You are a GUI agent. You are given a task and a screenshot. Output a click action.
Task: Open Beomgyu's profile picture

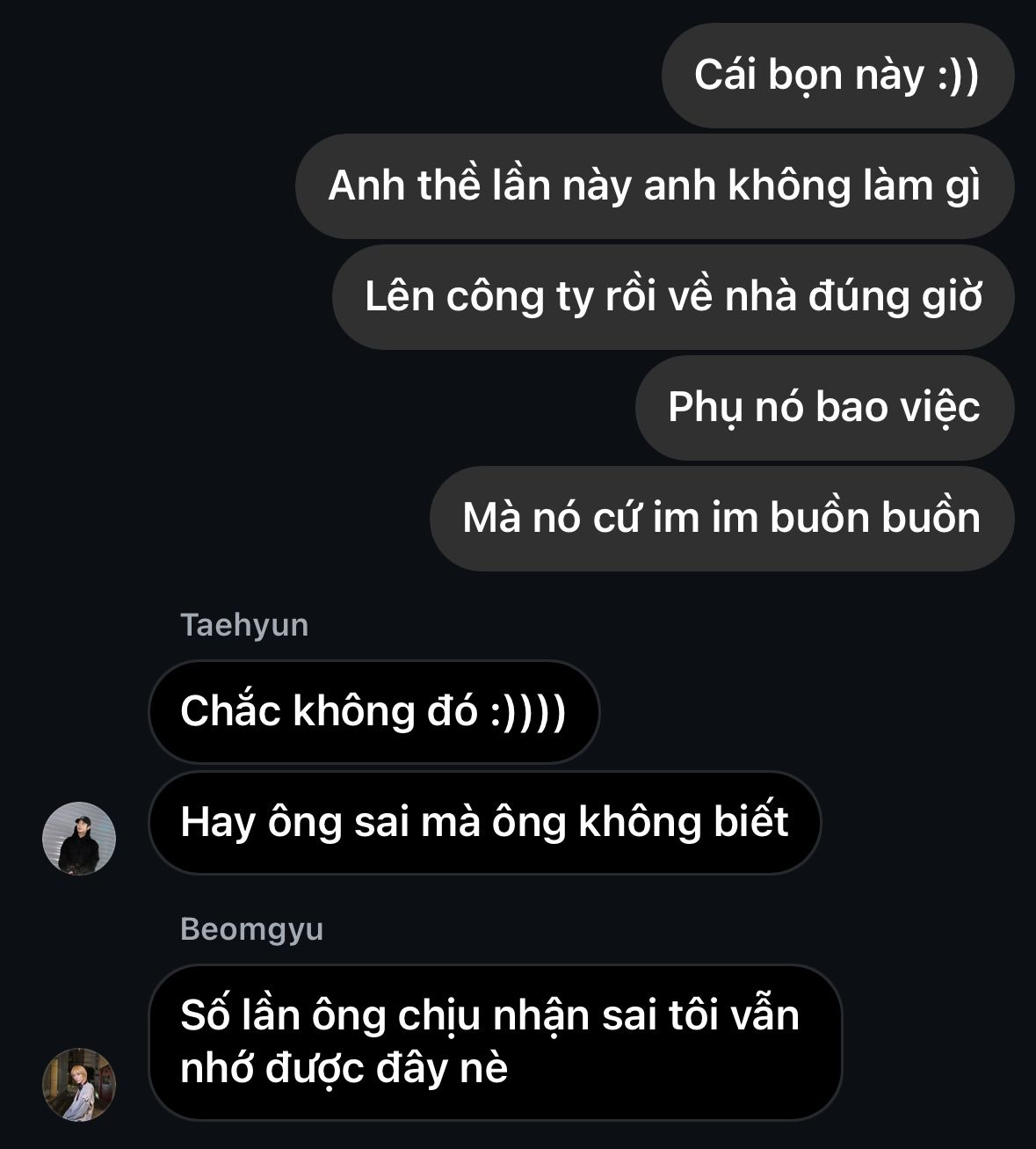[79, 1084]
